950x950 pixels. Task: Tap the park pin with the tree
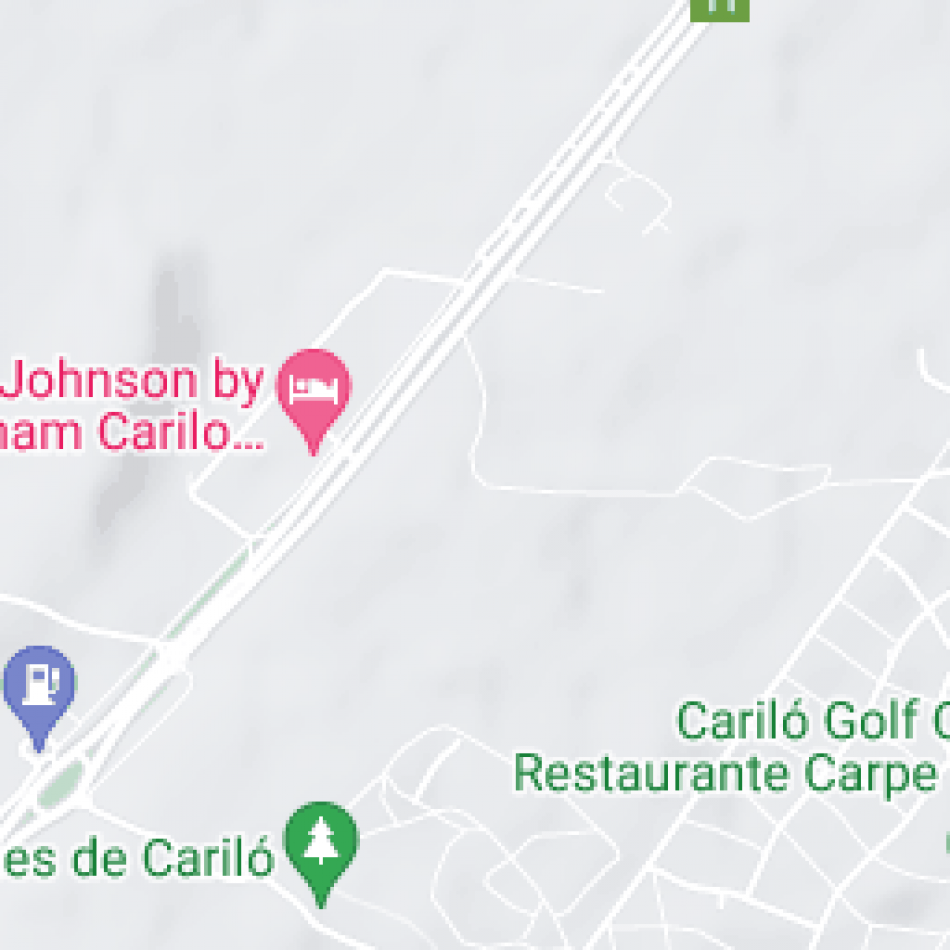tap(320, 843)
